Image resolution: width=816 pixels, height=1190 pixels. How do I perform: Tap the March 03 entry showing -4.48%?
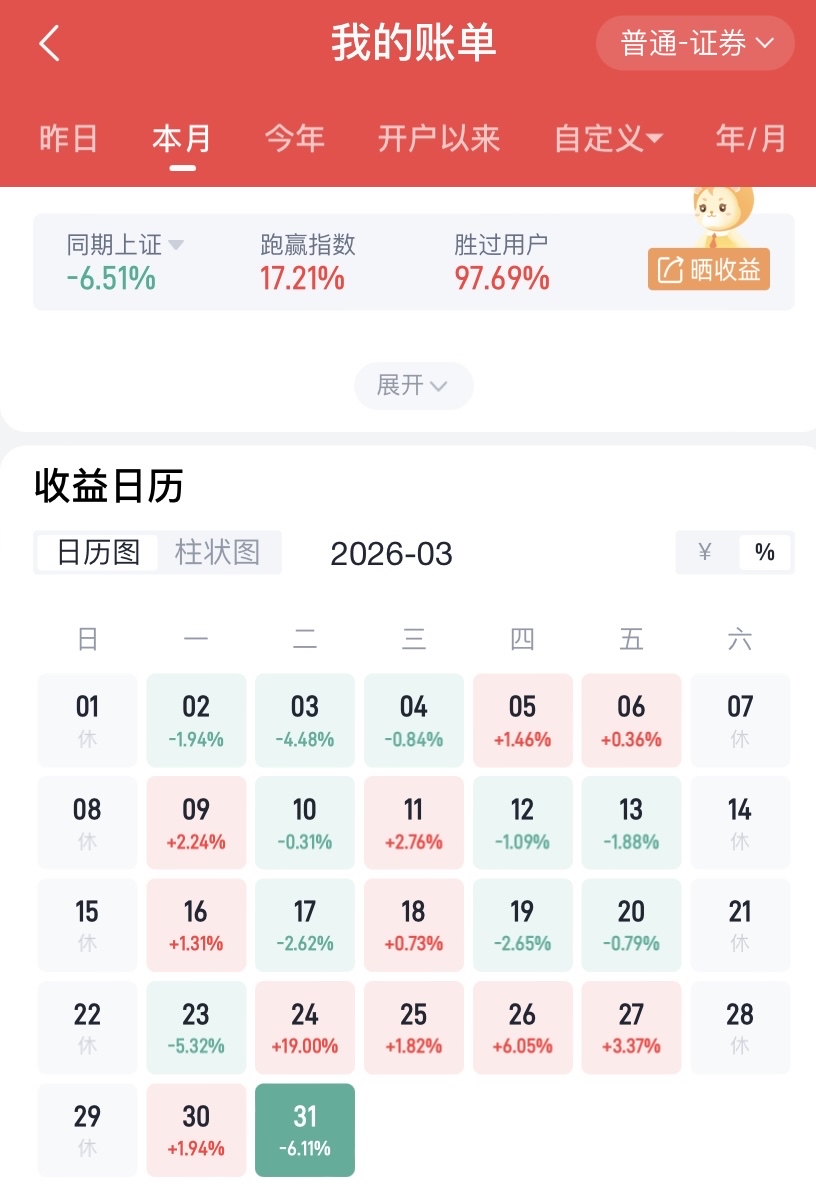(x=305, y=721)
